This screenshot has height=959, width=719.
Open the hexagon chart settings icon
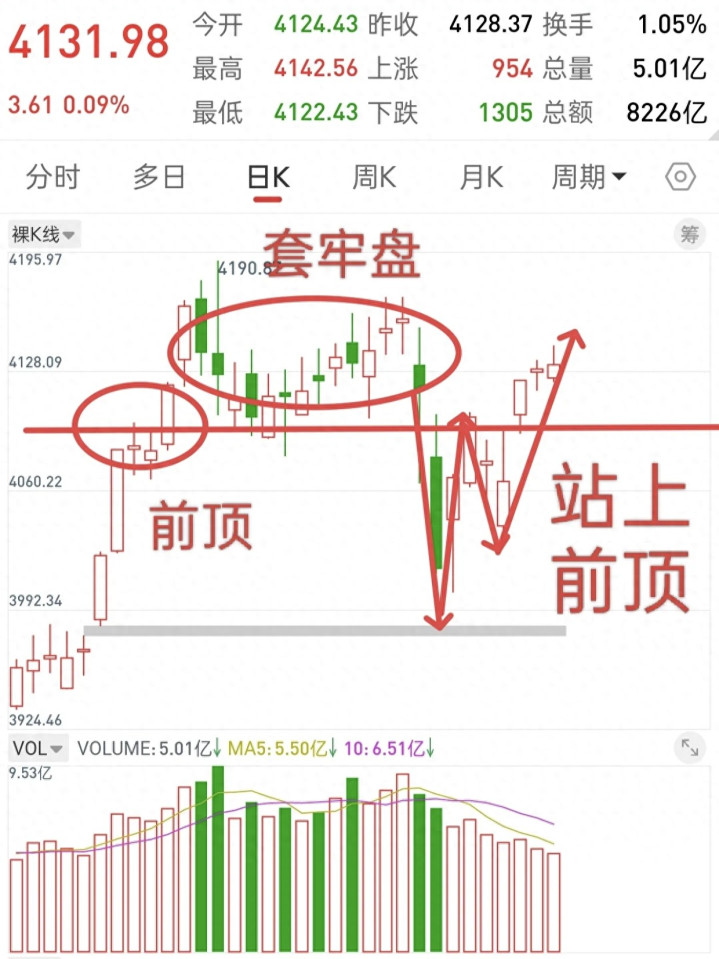[680, 178]
